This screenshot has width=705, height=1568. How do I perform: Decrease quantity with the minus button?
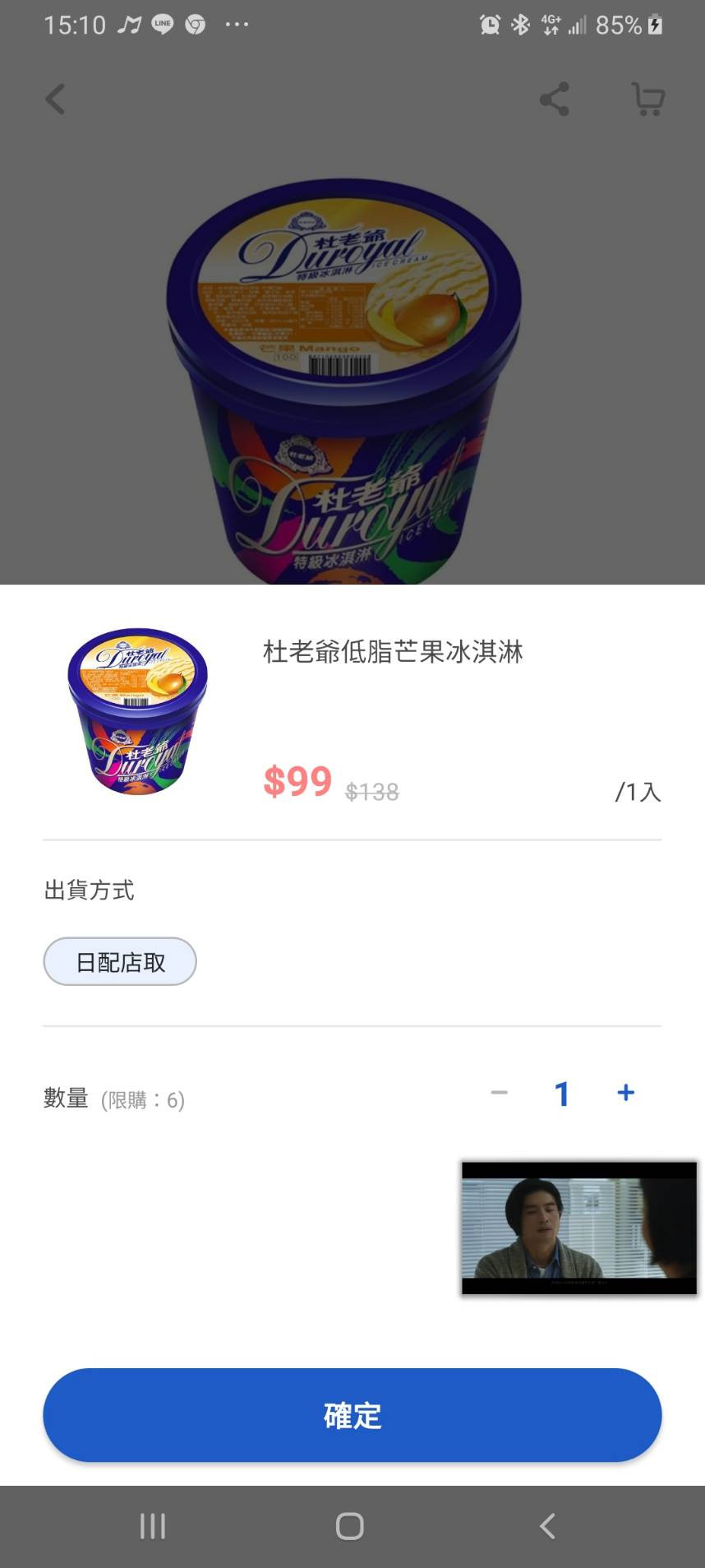coord(499,1093)
